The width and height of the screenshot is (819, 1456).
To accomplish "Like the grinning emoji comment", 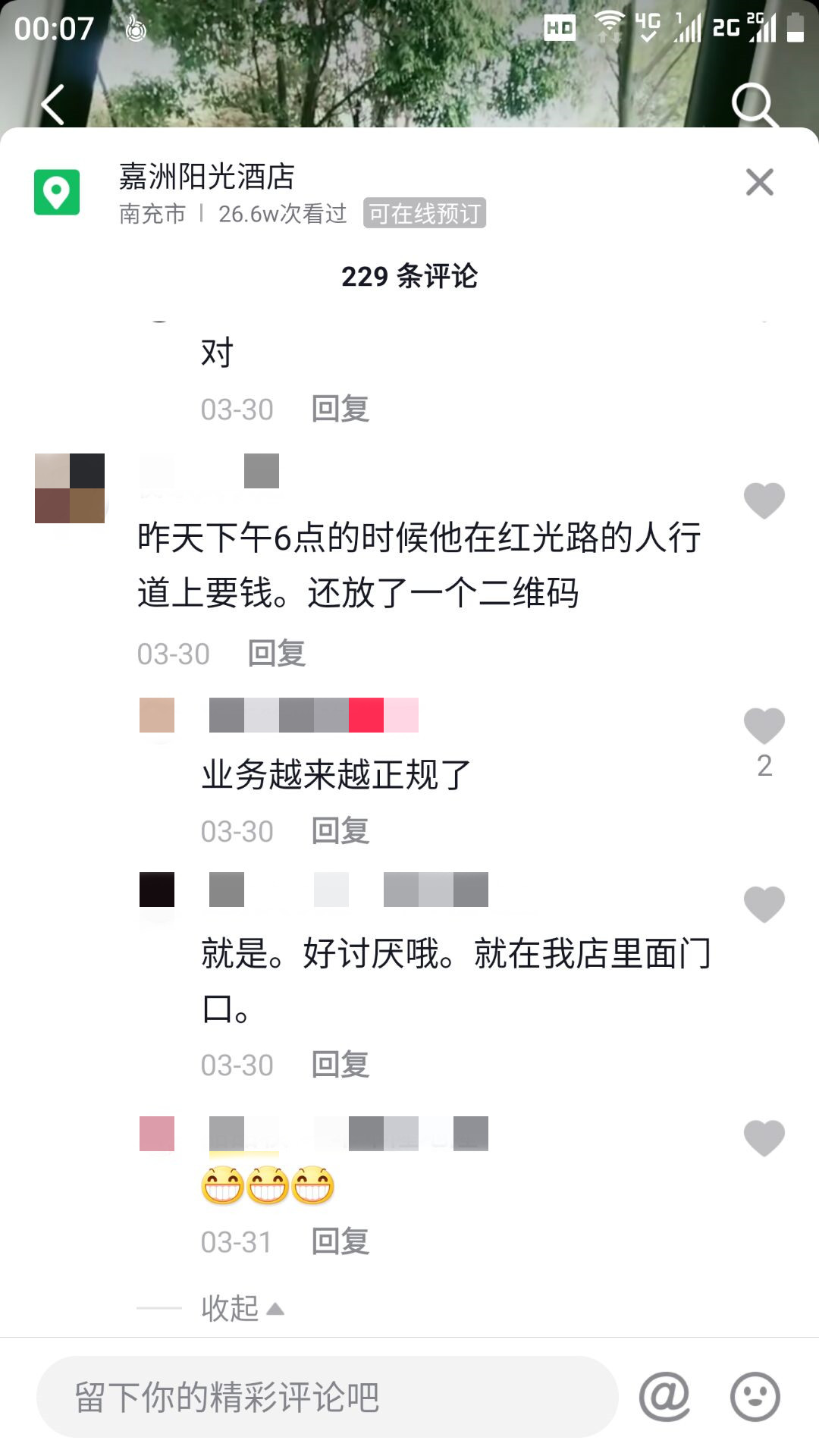I will 764,1137.
